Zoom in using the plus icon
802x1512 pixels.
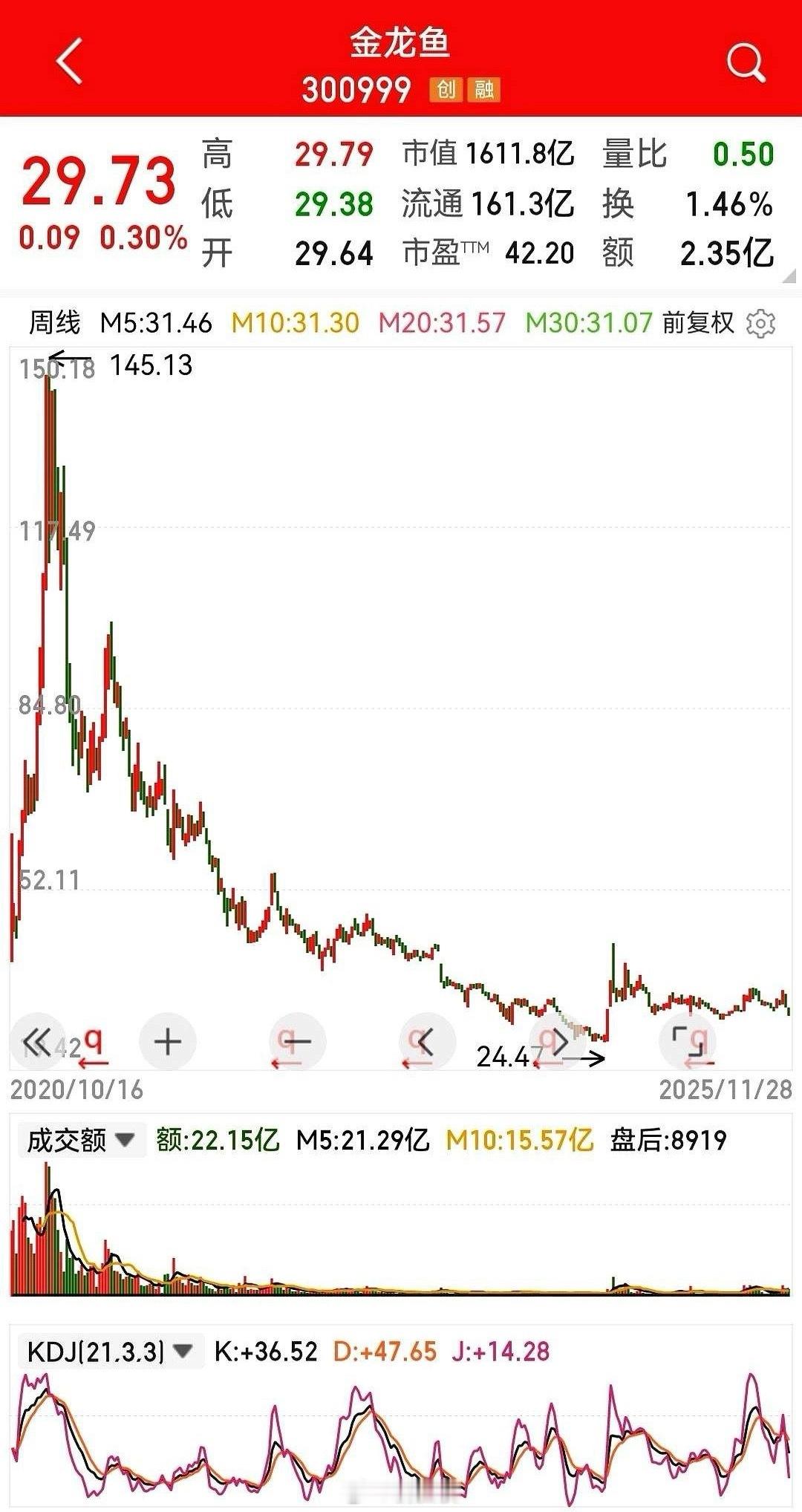pos(169,1041)
